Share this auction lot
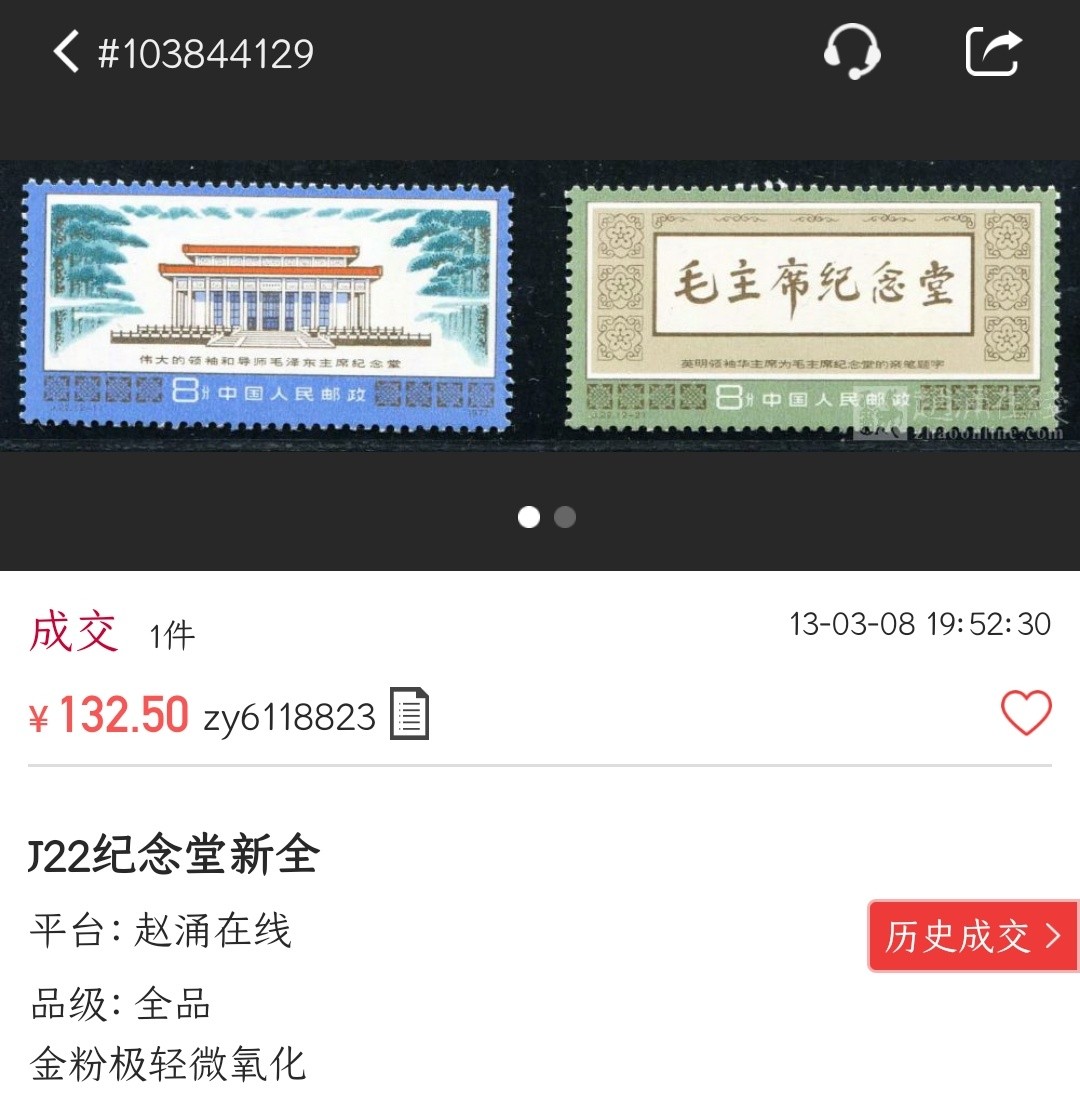Screen dimensions: 1080x1114 click(993, 52)
